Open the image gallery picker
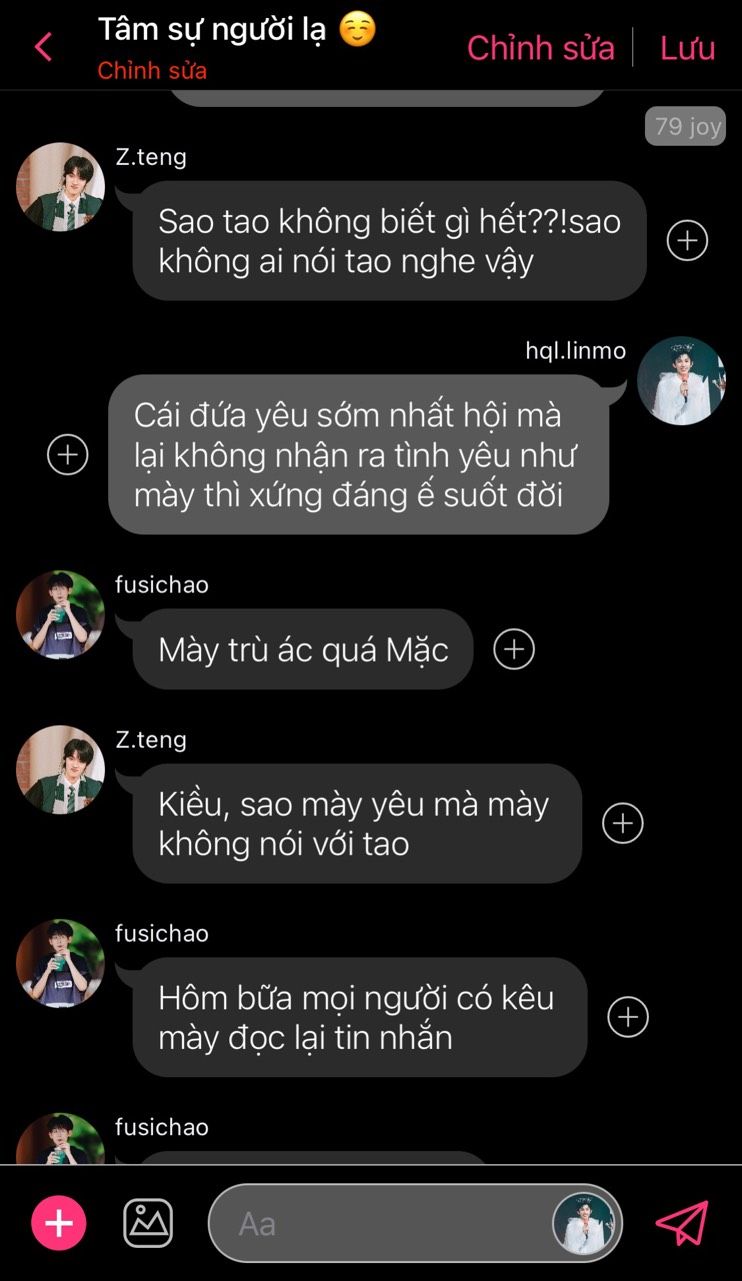The image size is (742, 1281). 148,1223
